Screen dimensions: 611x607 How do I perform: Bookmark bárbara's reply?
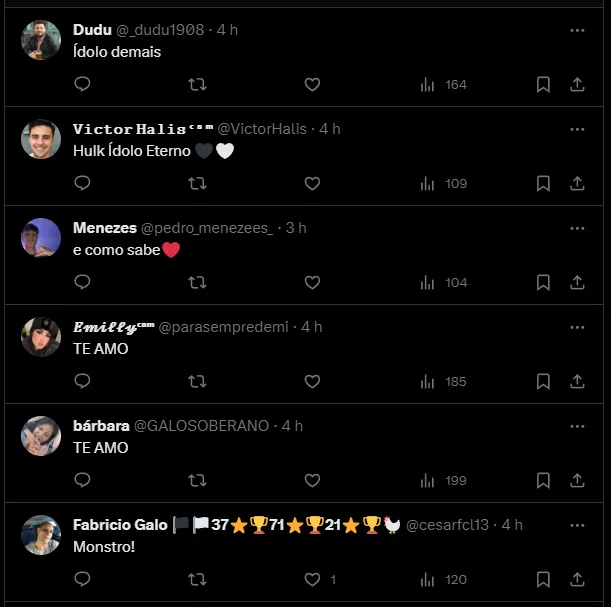click(x=543, y=481)
